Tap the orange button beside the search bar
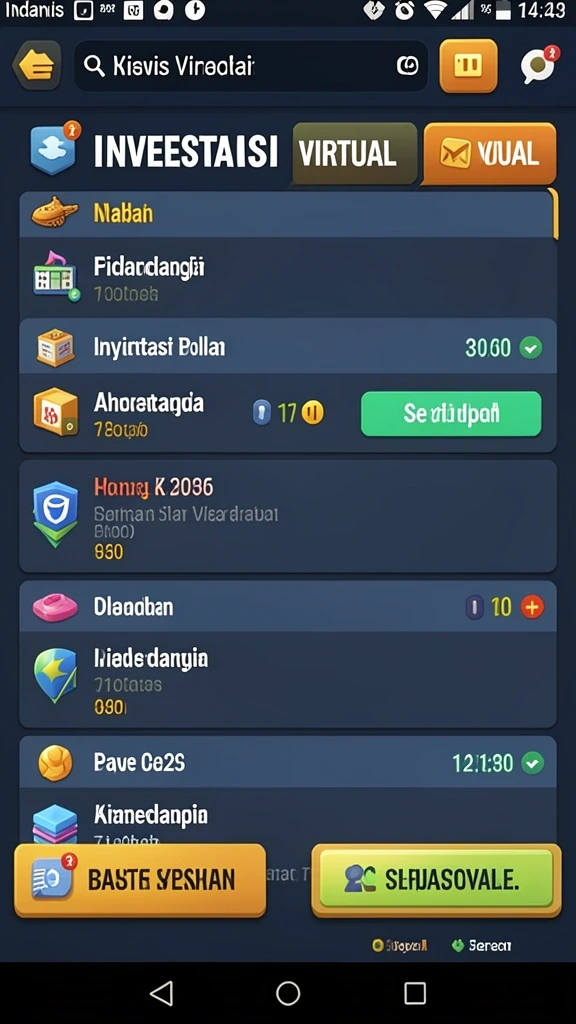This screenshot has height=1024, width=576. click(x=468, y=65)
